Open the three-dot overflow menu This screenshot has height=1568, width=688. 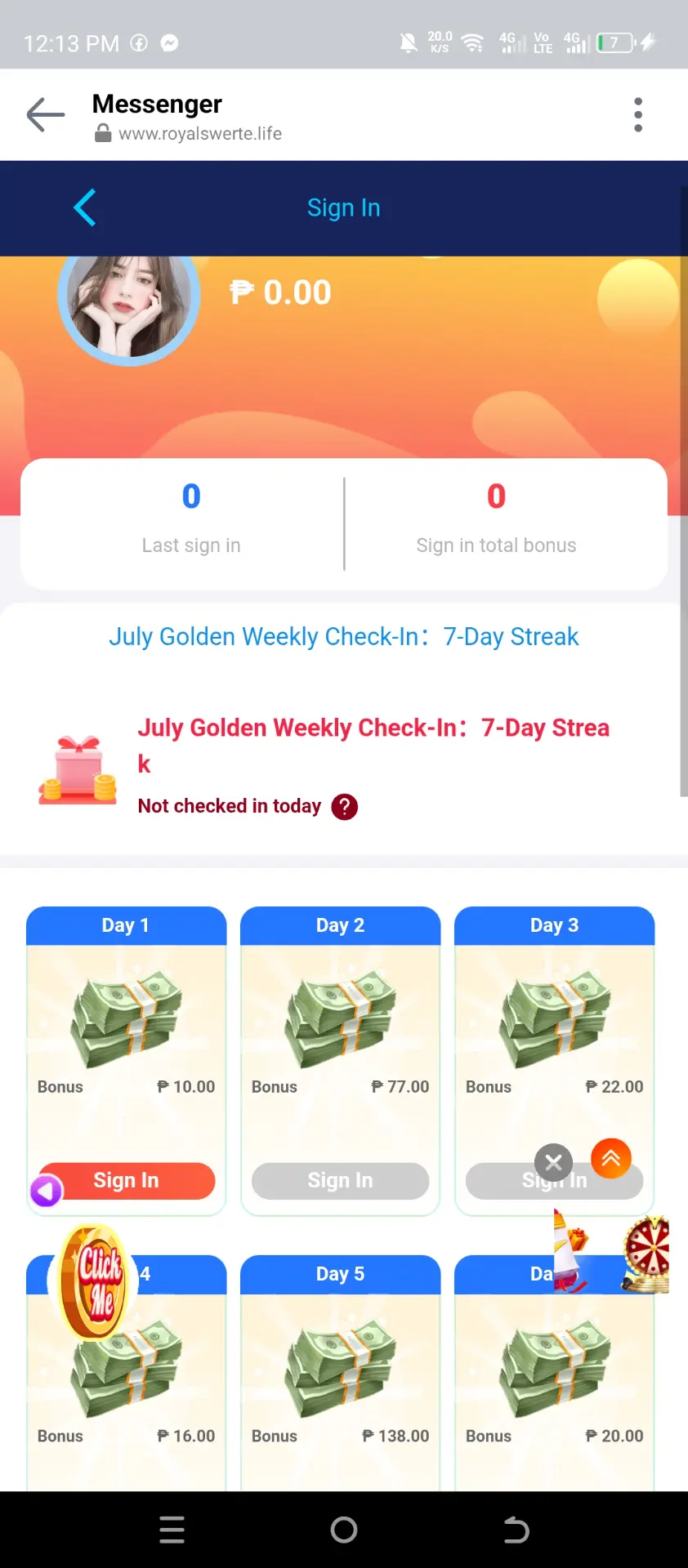[x=638, y=114]
